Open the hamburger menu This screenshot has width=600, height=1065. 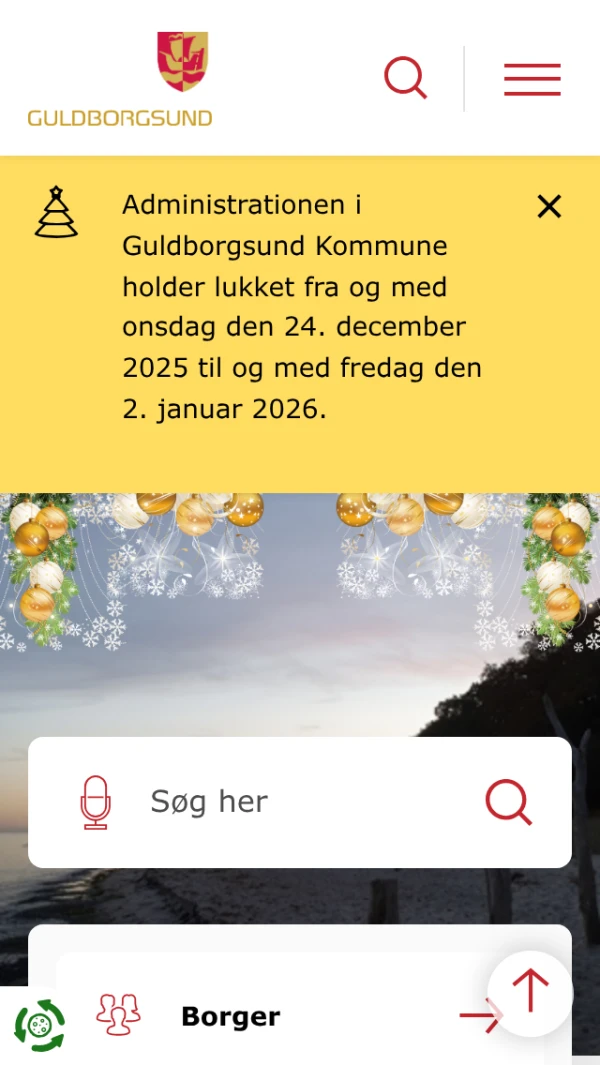tap(532, 79)
